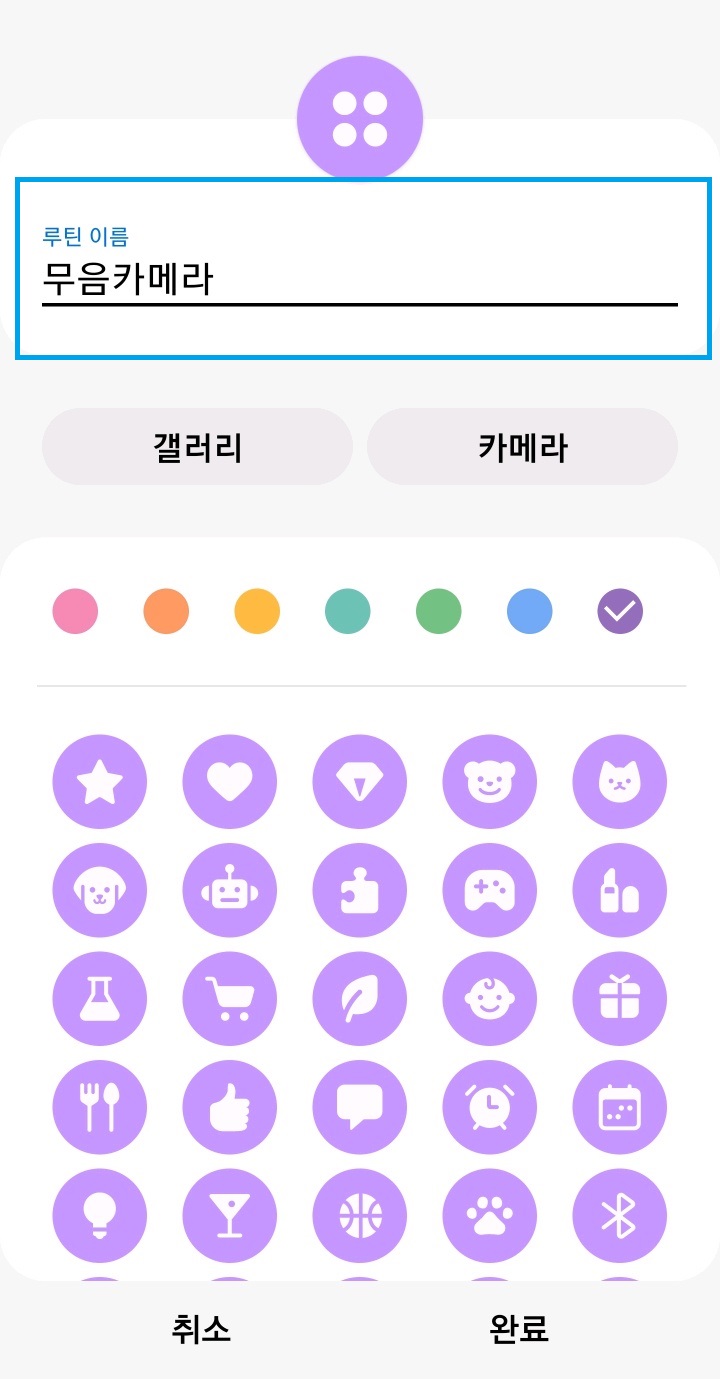
Task: Select the star routine icon
Action: (x=100, y=782)
